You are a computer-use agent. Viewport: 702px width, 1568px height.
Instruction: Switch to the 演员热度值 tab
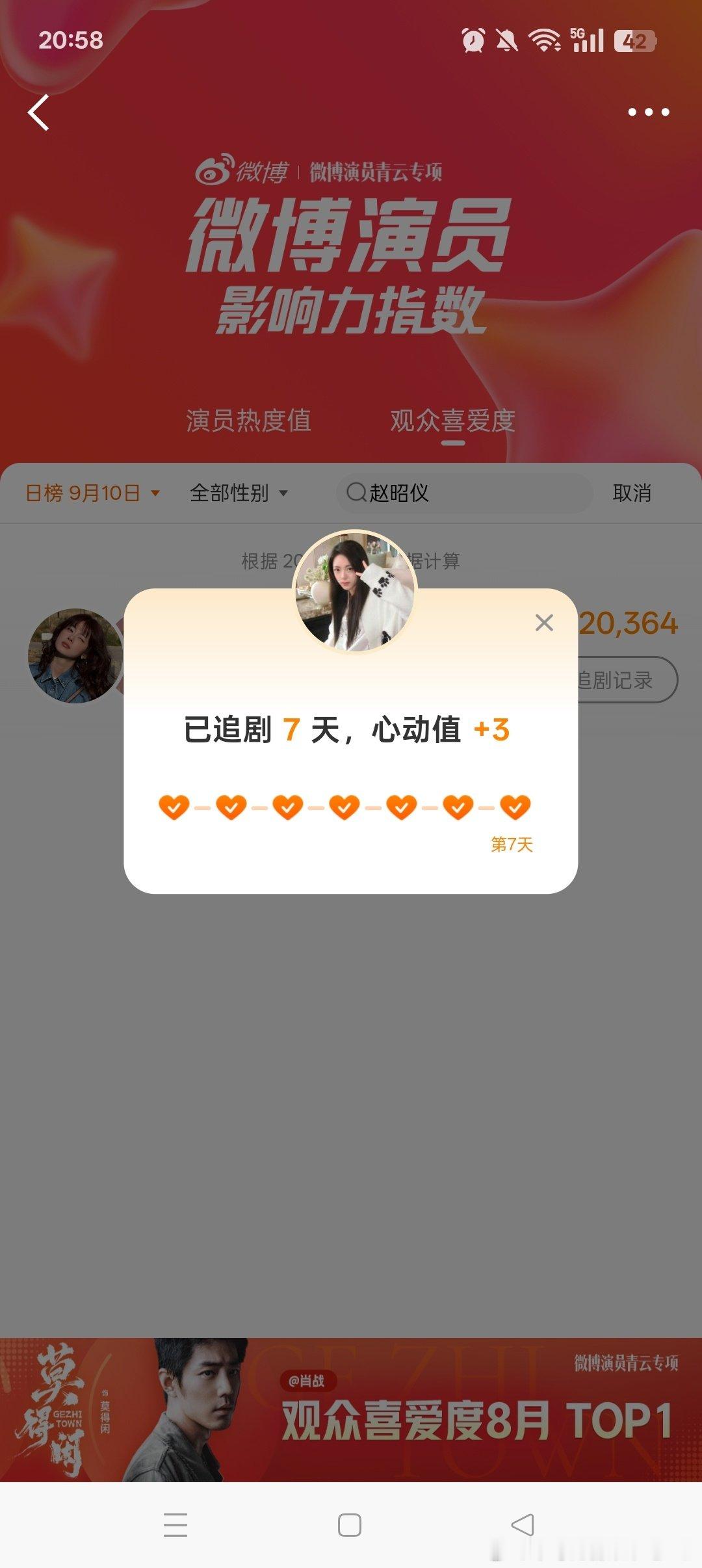248,421
